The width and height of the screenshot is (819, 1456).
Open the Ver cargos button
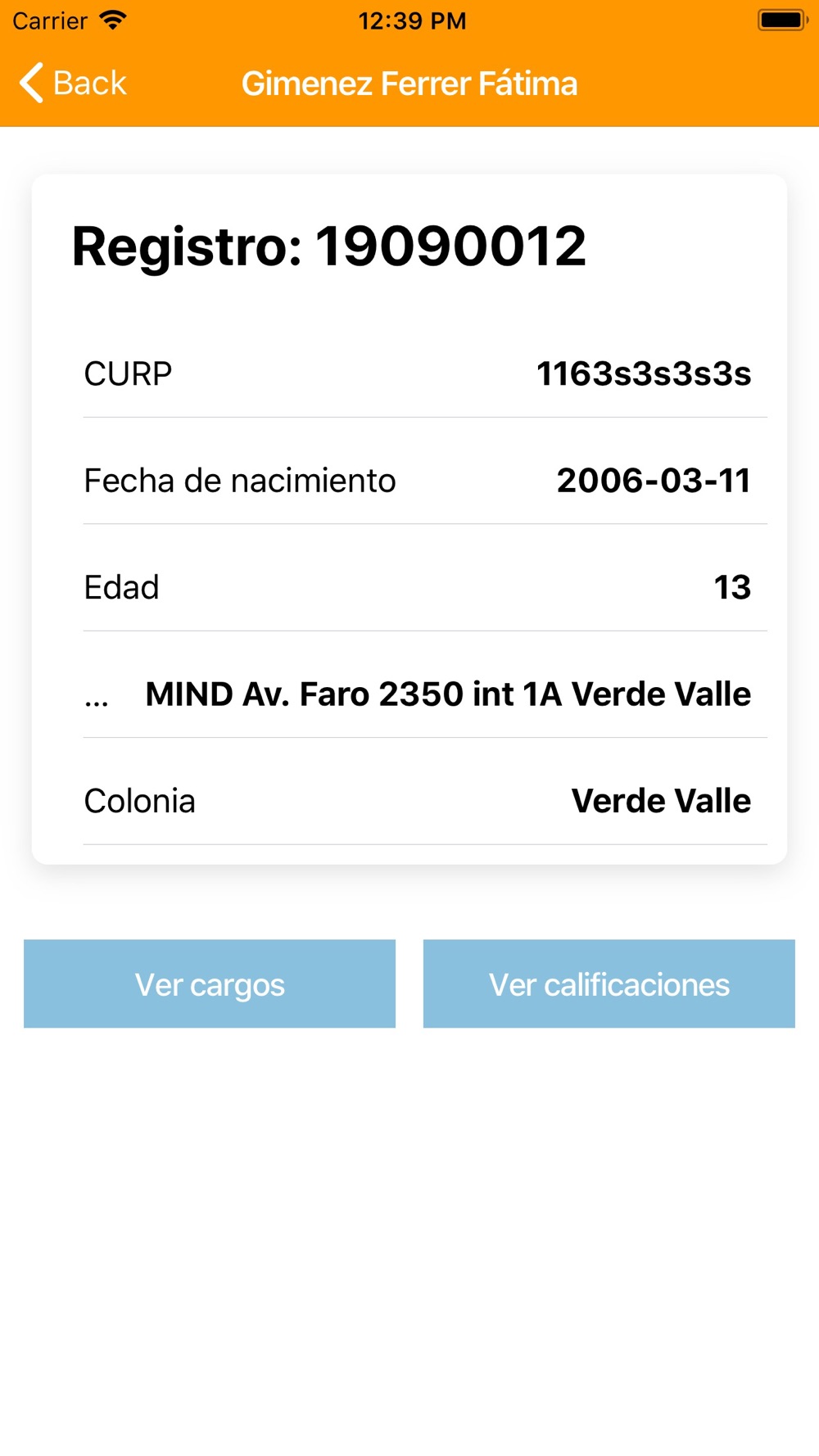click(x=210, y=983)
